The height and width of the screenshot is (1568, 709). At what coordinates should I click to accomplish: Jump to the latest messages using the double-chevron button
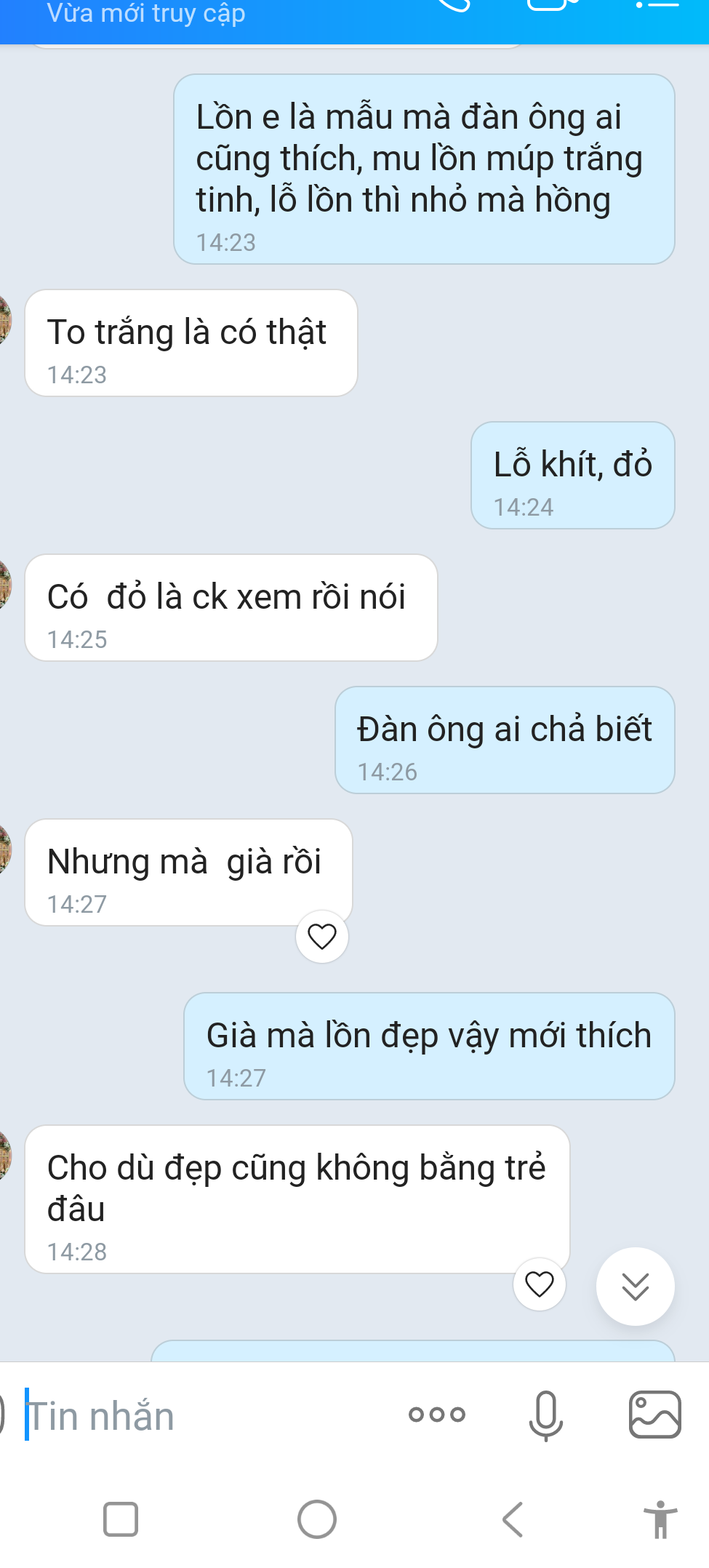coord(635,1287)
